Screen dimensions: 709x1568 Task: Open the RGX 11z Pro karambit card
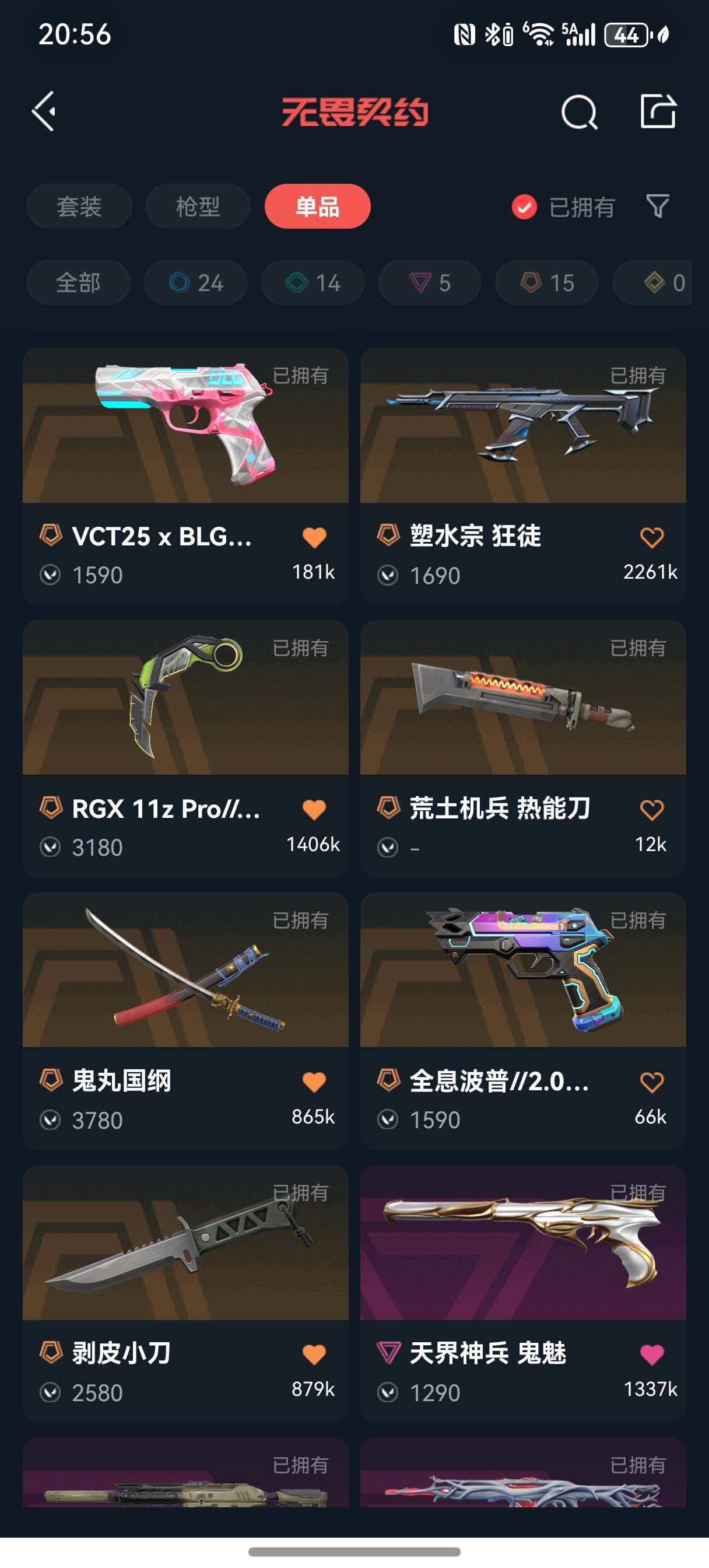(185, 698)
